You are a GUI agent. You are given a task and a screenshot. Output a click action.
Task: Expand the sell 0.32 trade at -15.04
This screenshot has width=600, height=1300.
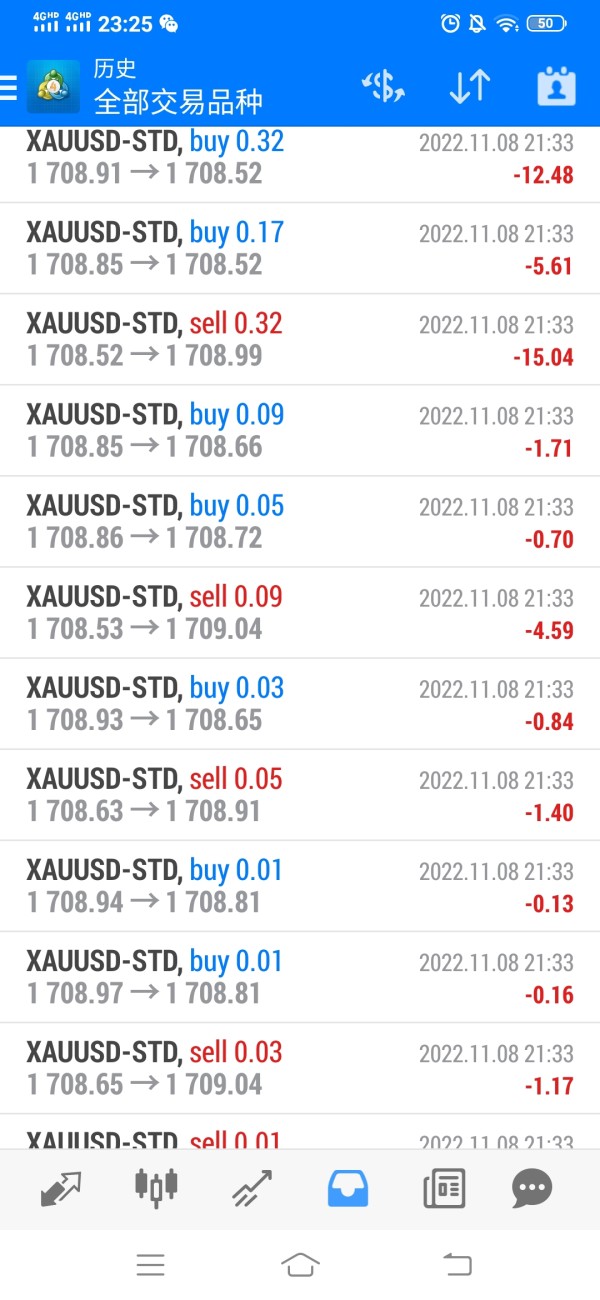(x=300, y=339)
